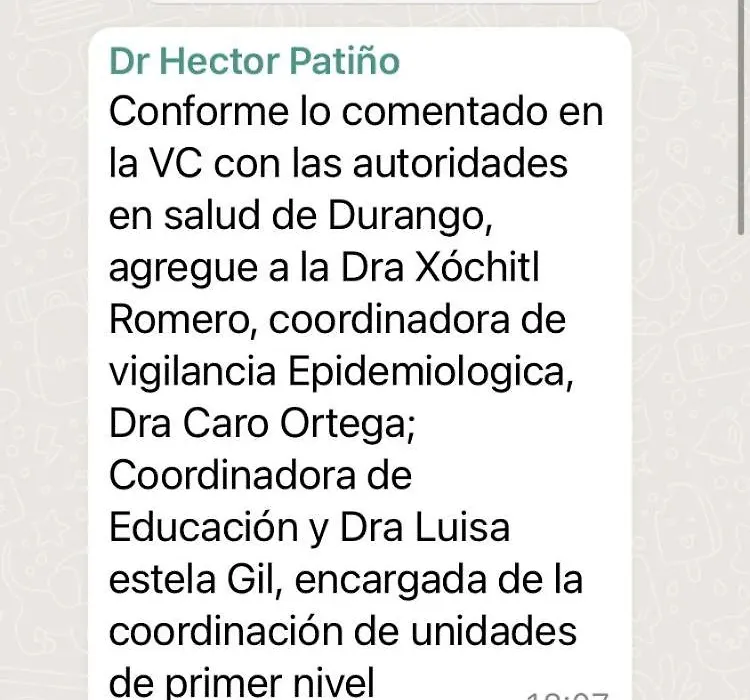Image resolution: width=750 pixels, height=700 pixels.
Task: Open Dr Hector Patiño's contact name
Action: 254,61
